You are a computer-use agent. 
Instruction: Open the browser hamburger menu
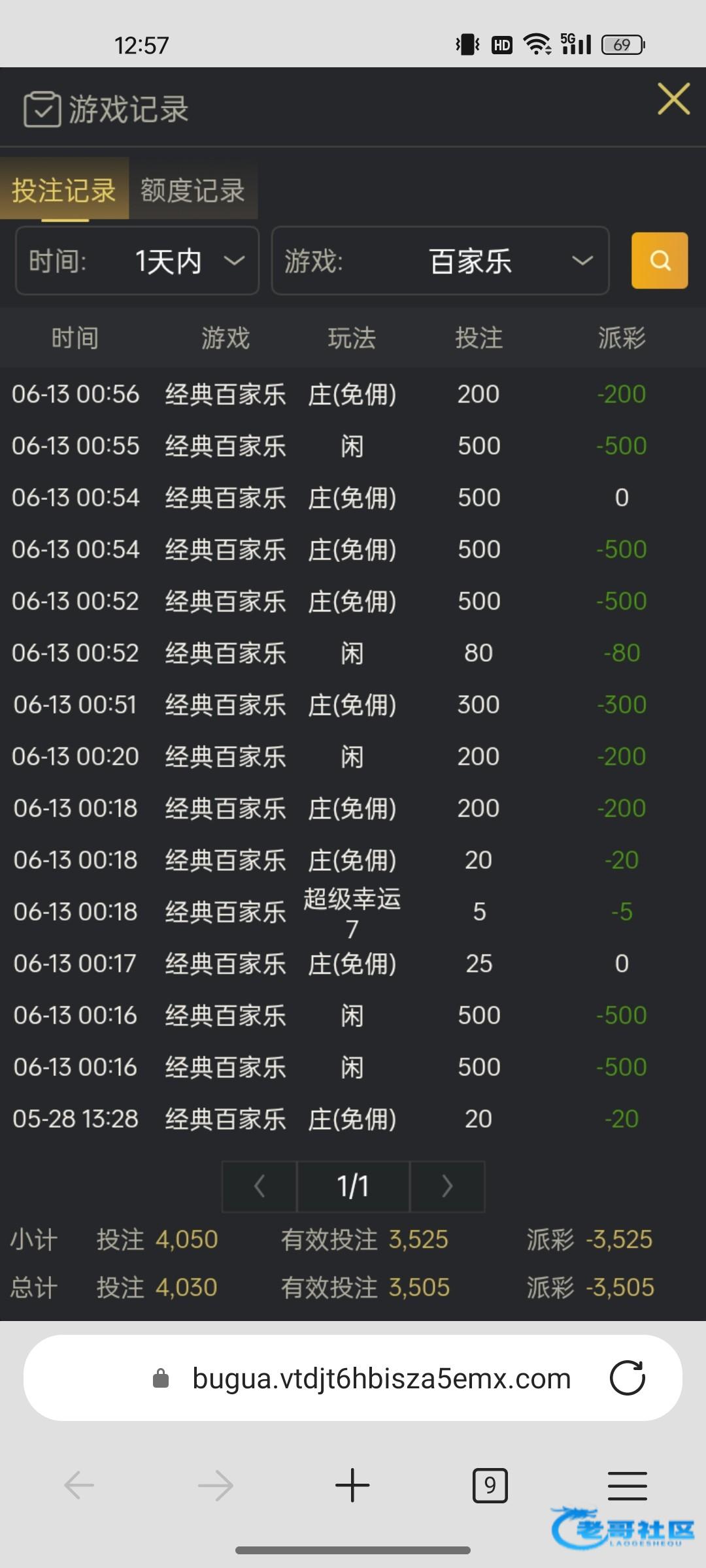click(x=628, y=1486)
